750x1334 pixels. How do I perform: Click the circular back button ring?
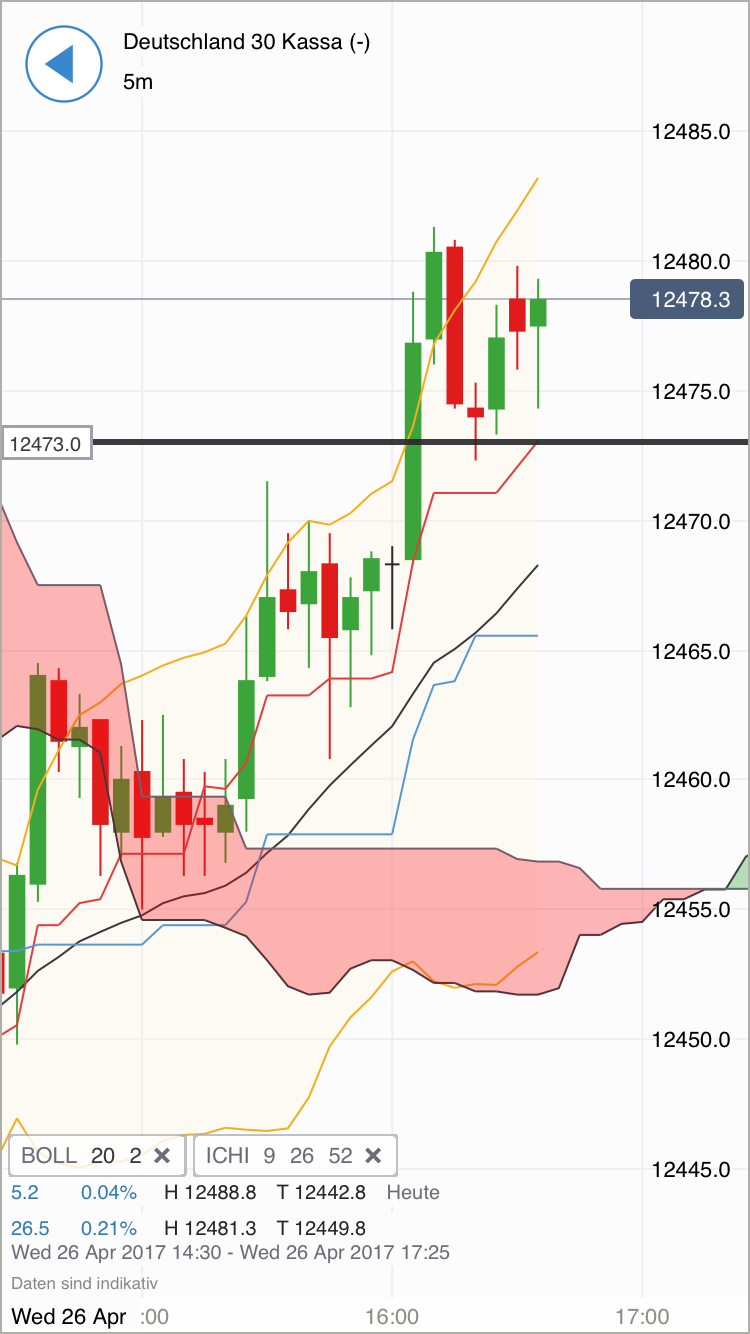(63, 63)
